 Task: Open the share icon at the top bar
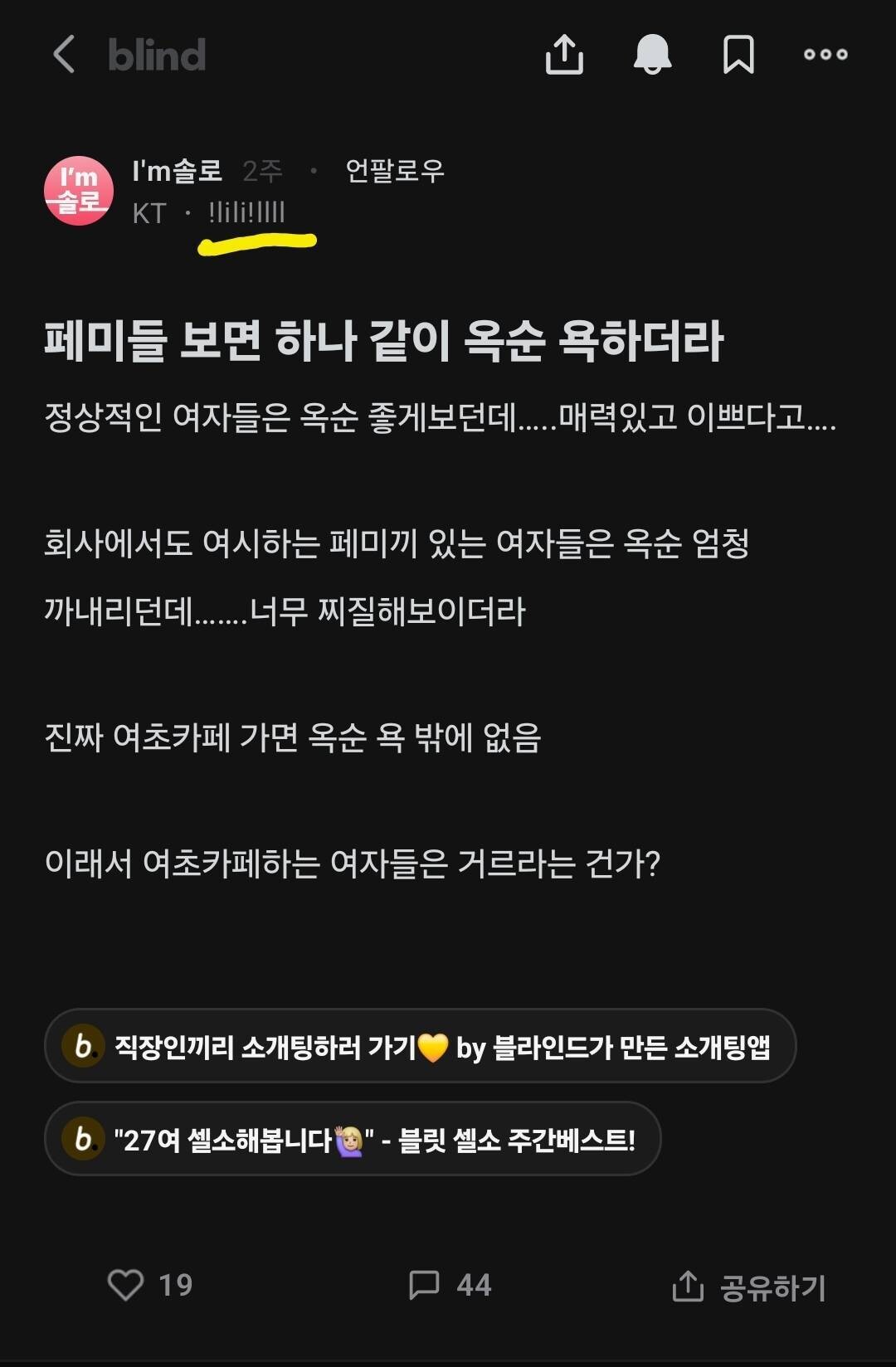[567, 55]
